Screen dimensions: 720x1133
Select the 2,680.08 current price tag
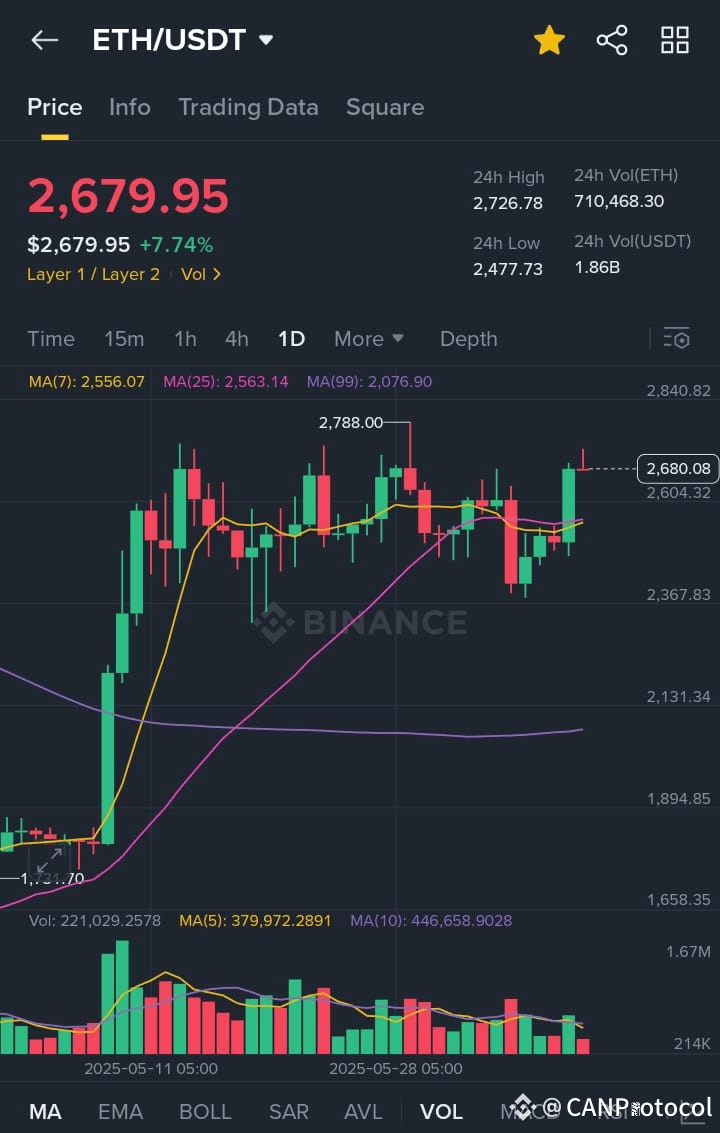coord(677,468)
